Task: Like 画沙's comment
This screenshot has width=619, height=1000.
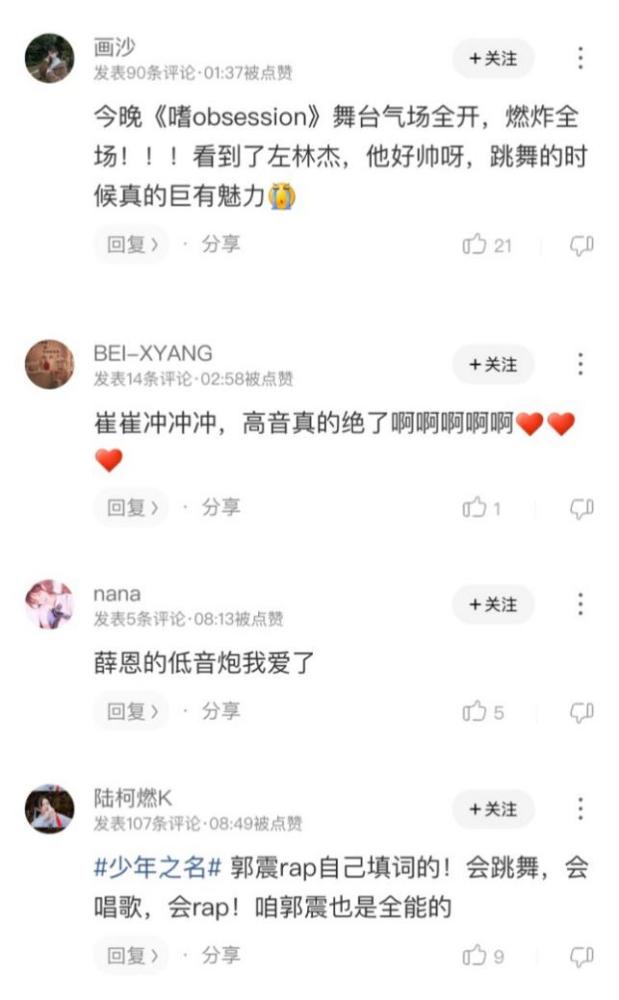Action: point(475,245)
